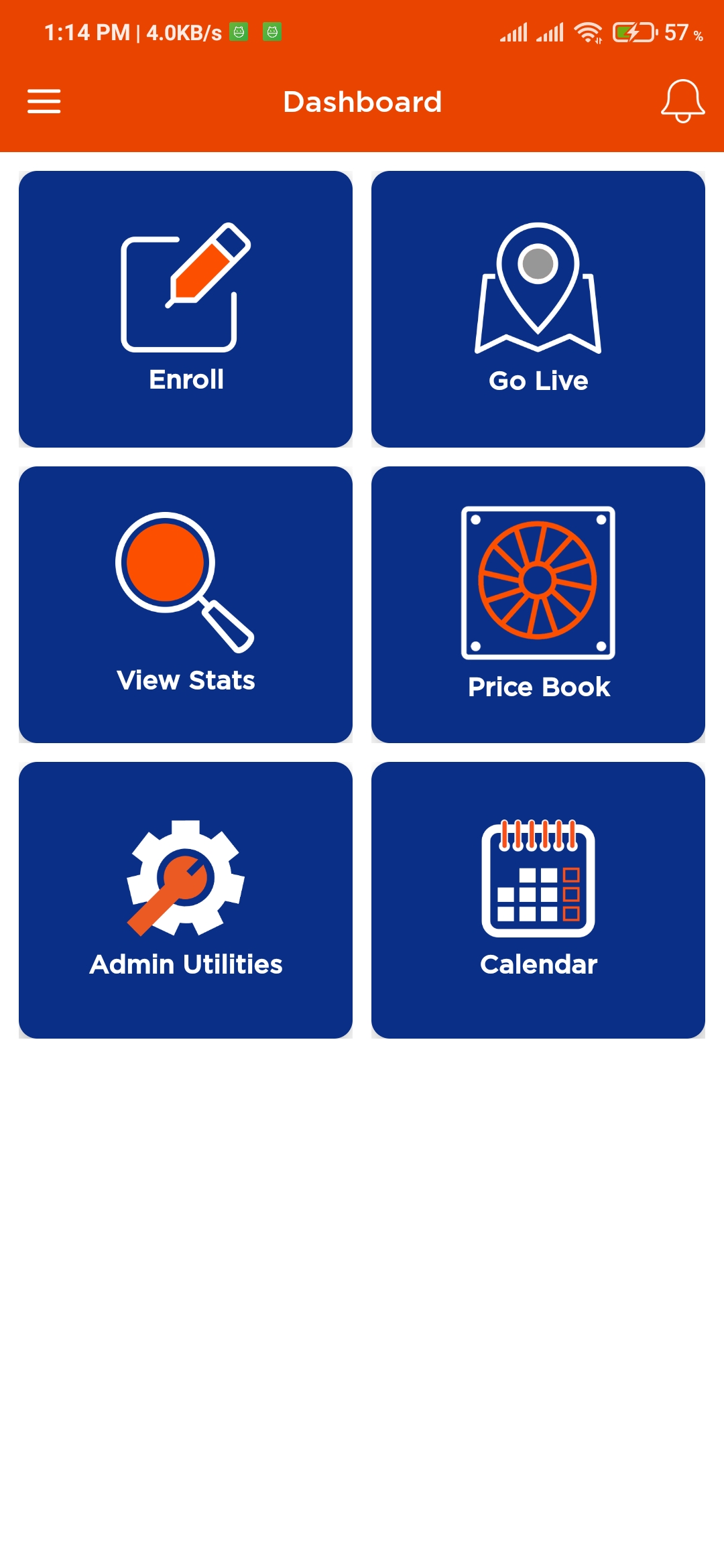Go to Admin Utilities
Screen dimensions: 724x1568
(x=186, y=900)
